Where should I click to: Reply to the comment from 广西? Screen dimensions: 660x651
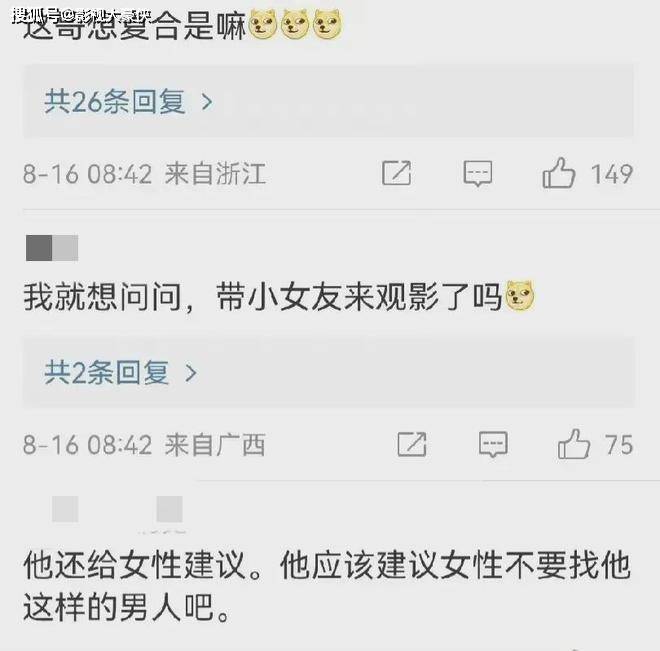click(x=493, y=444)
